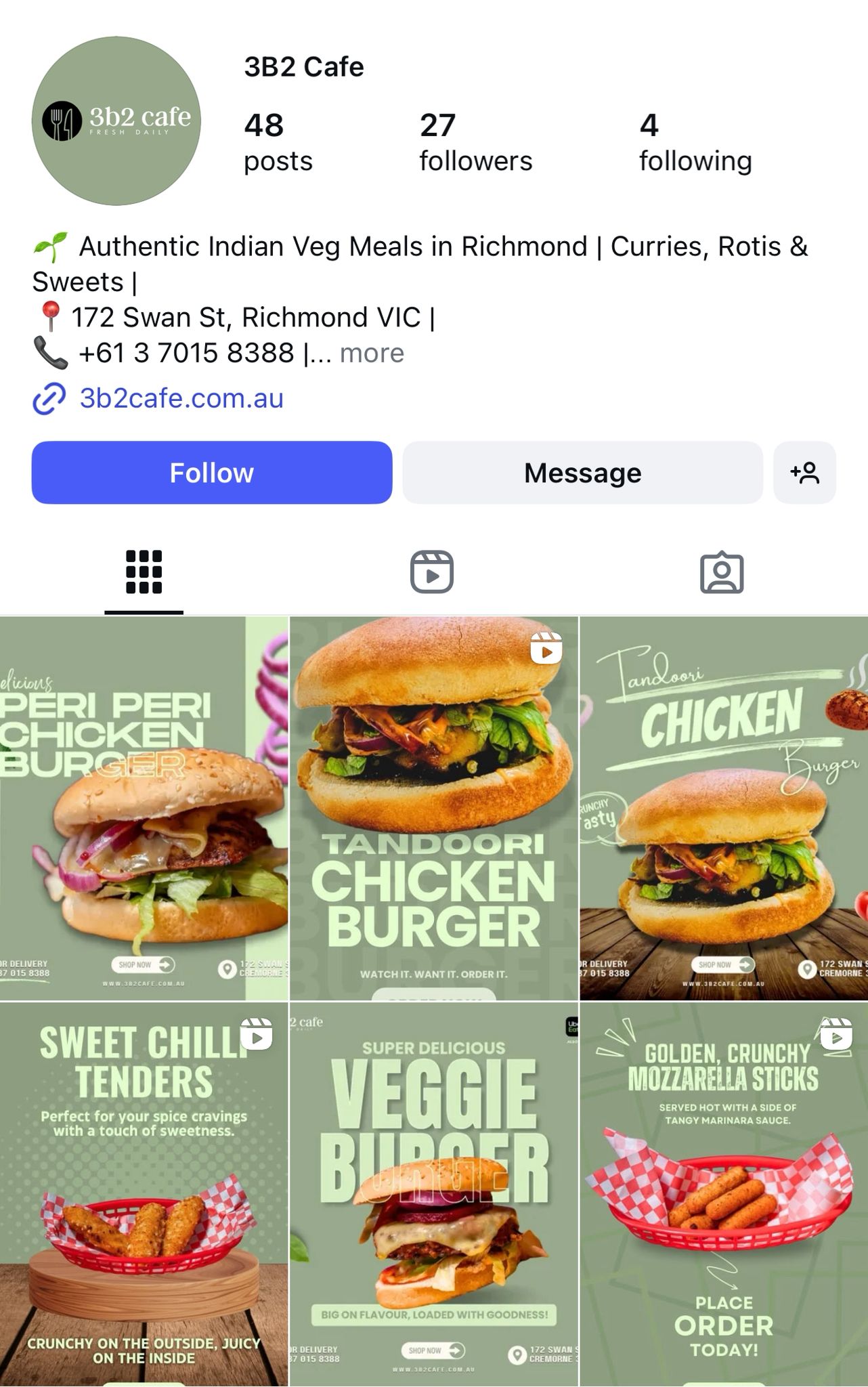Viewport: 868px width, 1387px height.
Task: Follow the 3B2 Cafe account
Action: click(211, 473)
